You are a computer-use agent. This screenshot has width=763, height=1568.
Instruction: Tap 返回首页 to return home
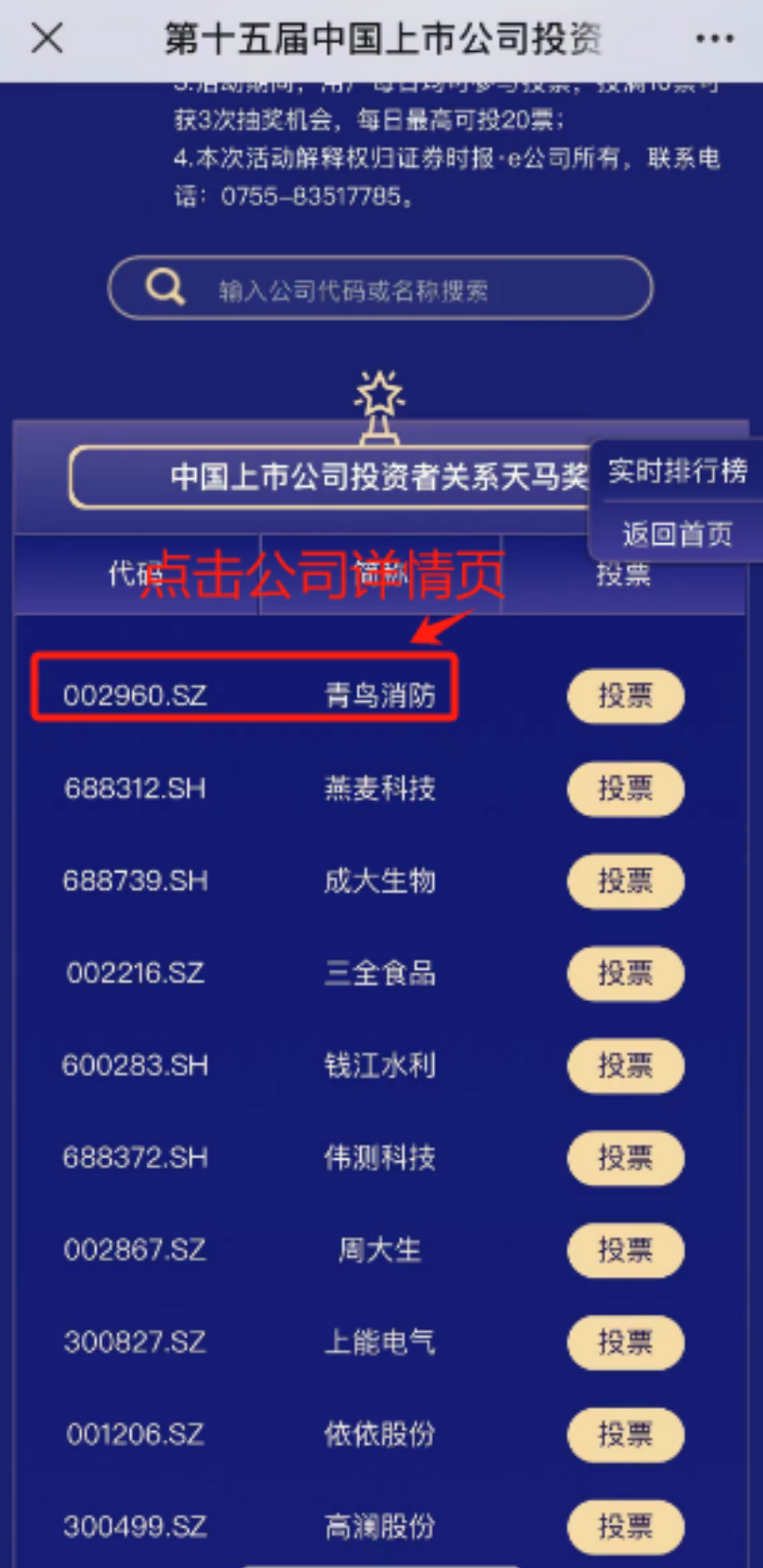676,534
